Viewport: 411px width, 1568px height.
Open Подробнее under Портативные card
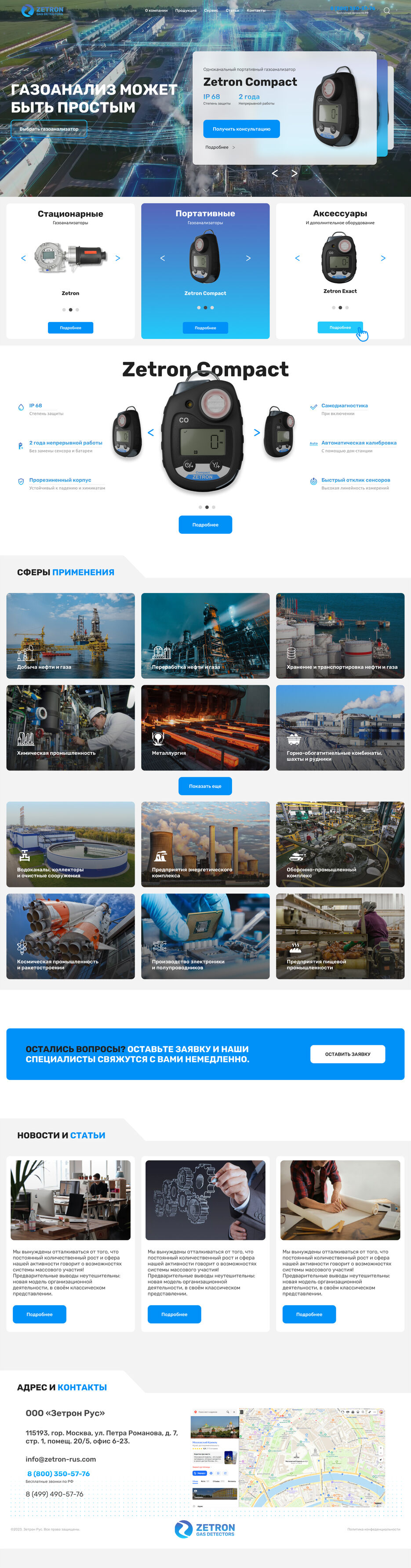pos(205,327)
